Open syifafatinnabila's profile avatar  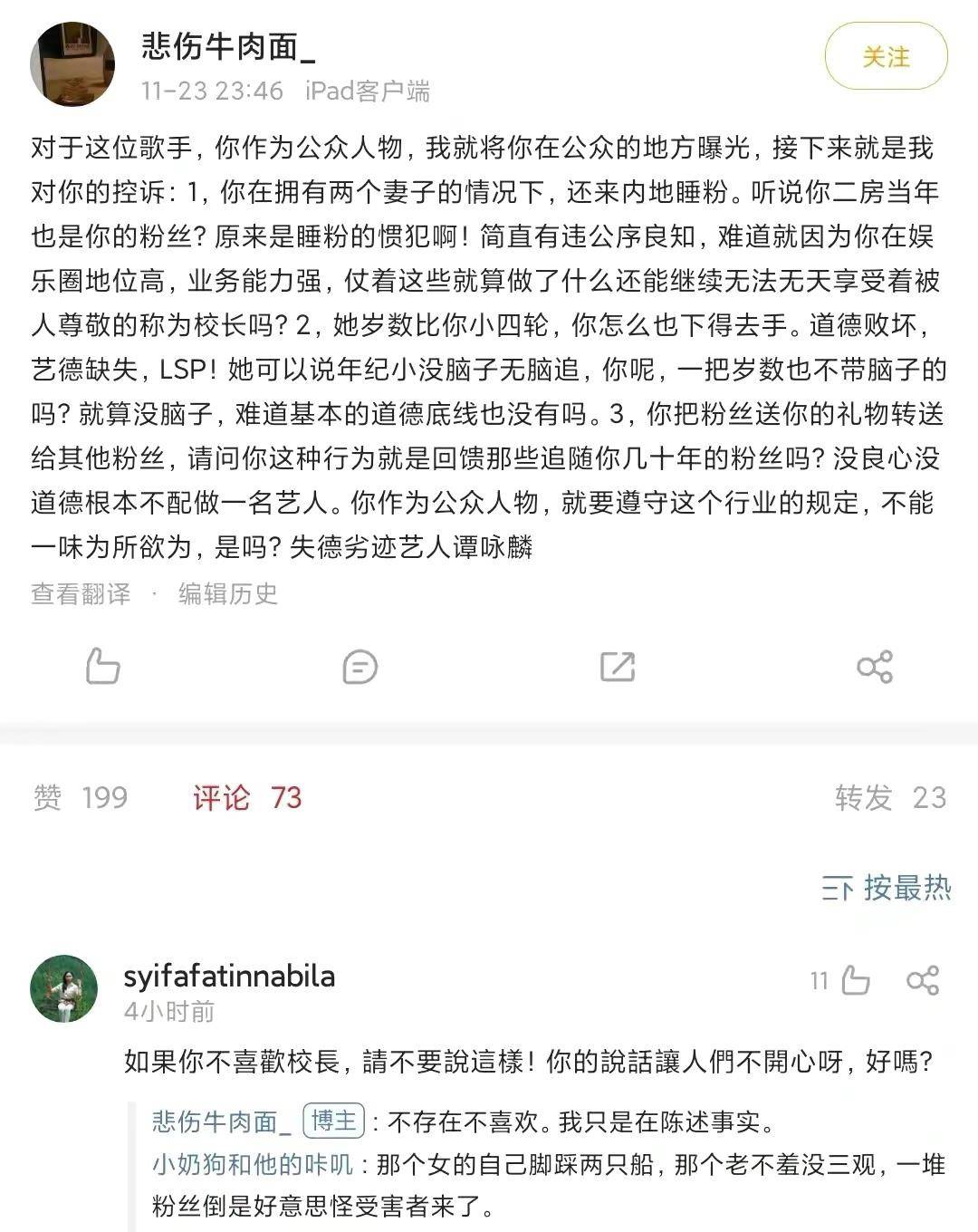coord(63,989)
